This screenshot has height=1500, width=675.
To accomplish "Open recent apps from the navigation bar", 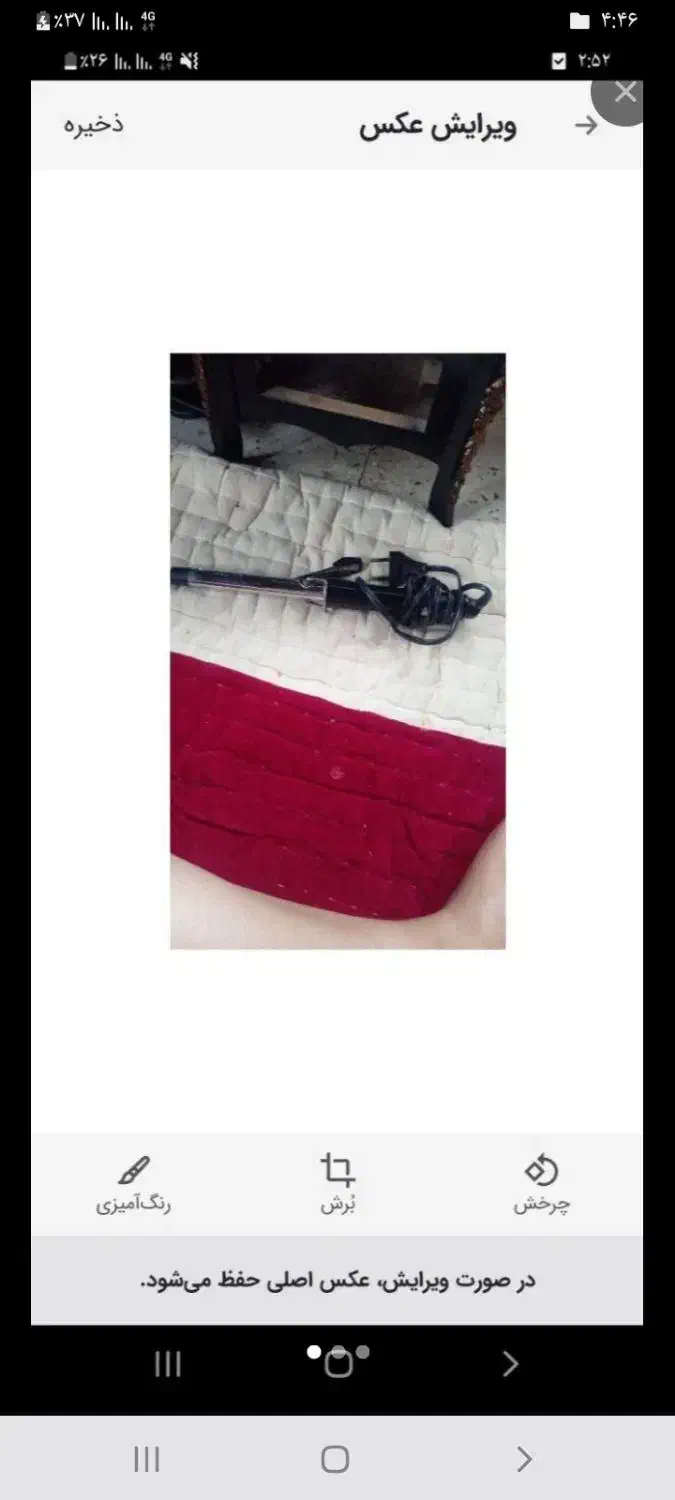I will [147, 1459].
